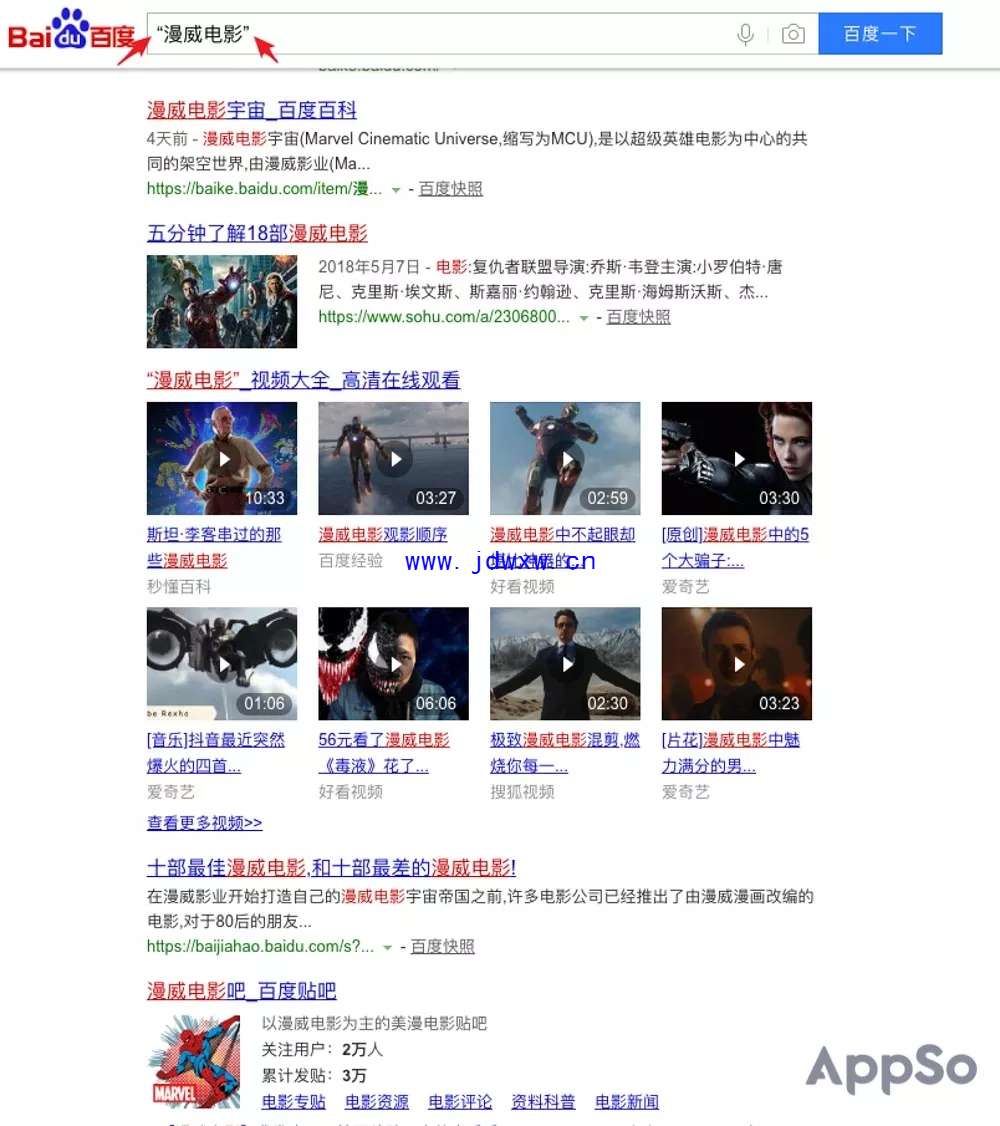Open the 电影新闻 sub-link of the tieba
The width and height of the screenshot is (1000, 1126).
tap(627, 1102)
